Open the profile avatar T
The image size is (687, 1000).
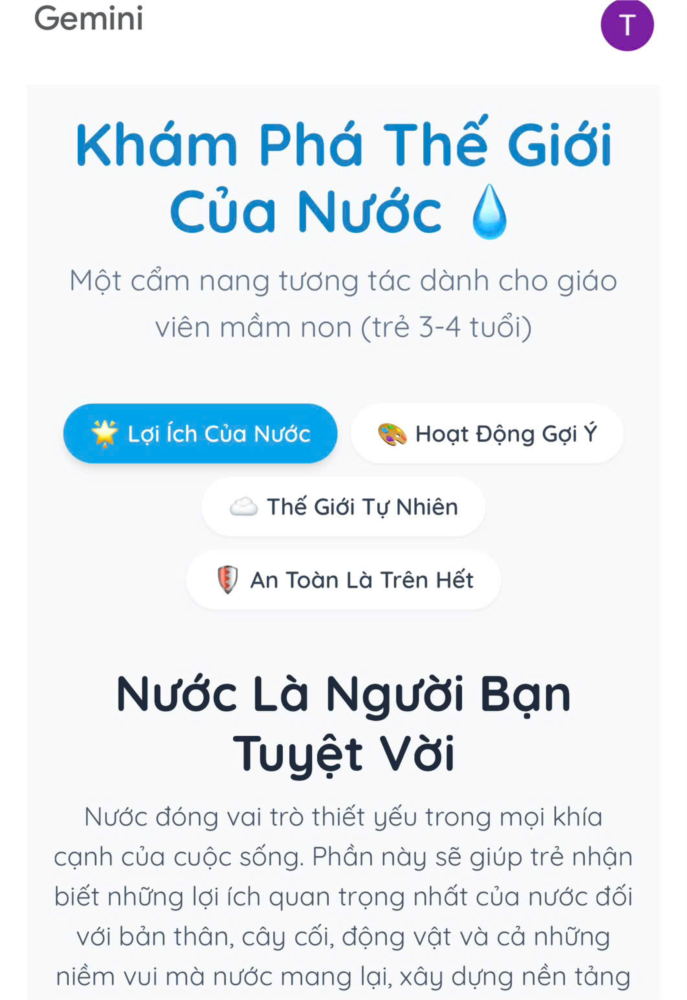[627, 25]
